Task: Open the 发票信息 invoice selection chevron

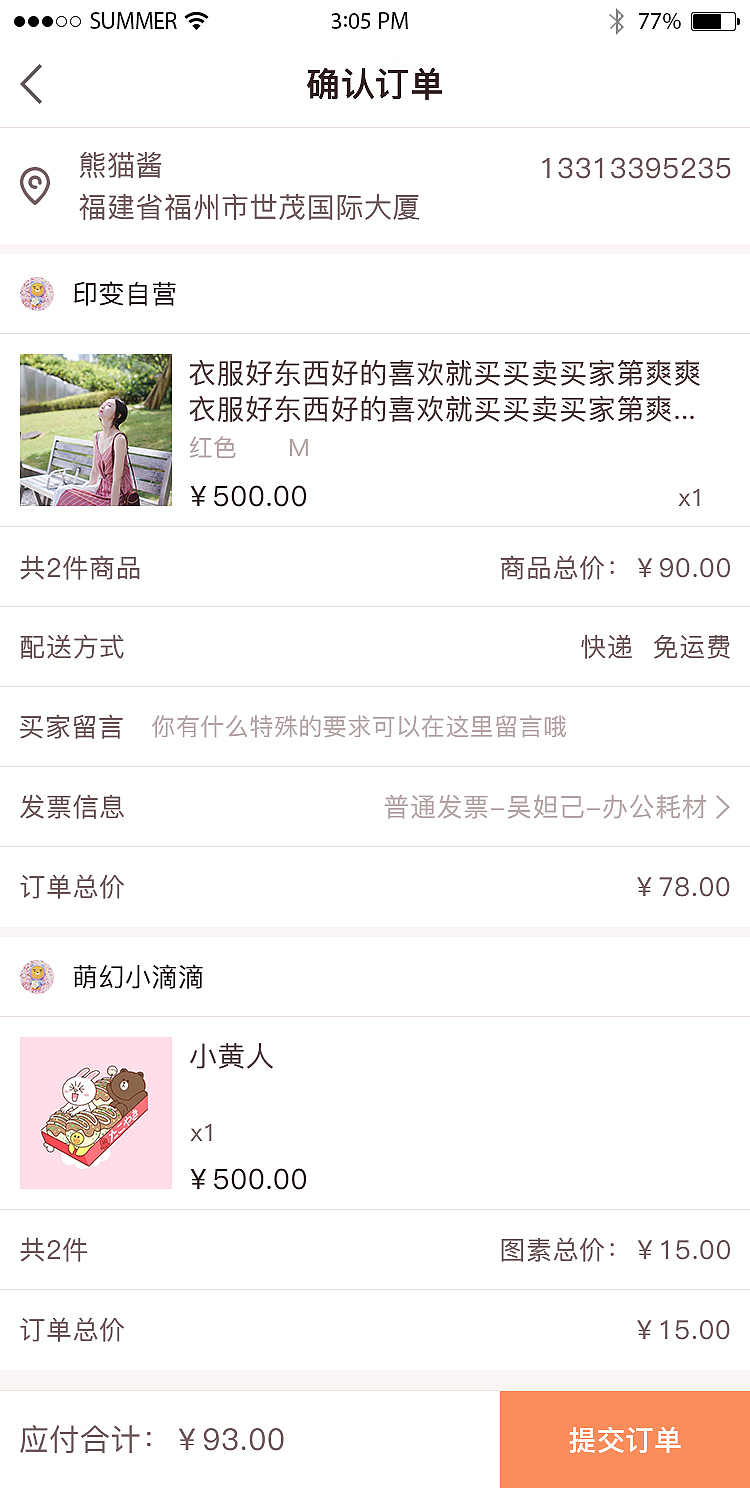Action: tap(724, 807)
